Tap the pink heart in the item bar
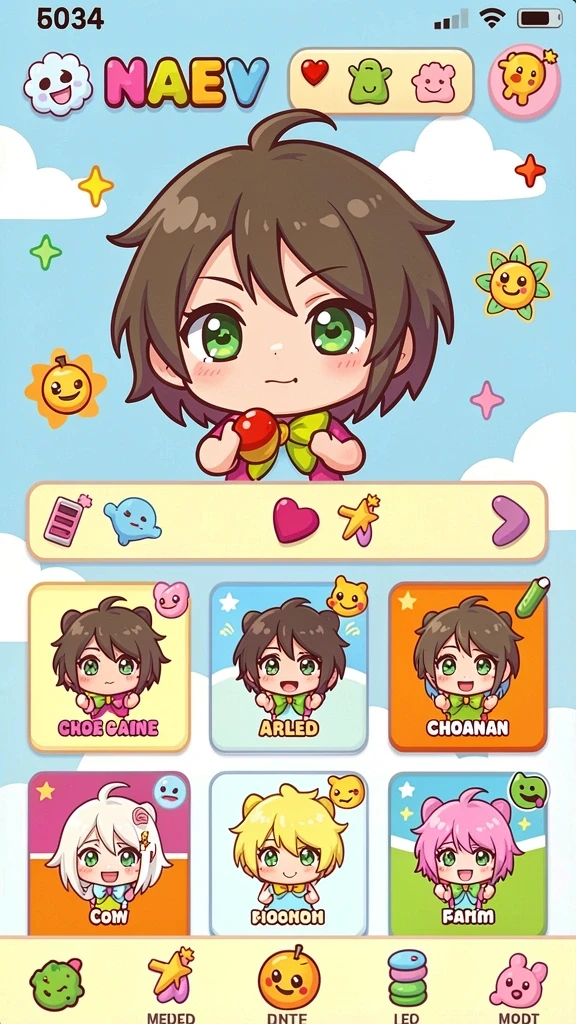The width and height of the screenshot is (576, 1024). (296, 520)
